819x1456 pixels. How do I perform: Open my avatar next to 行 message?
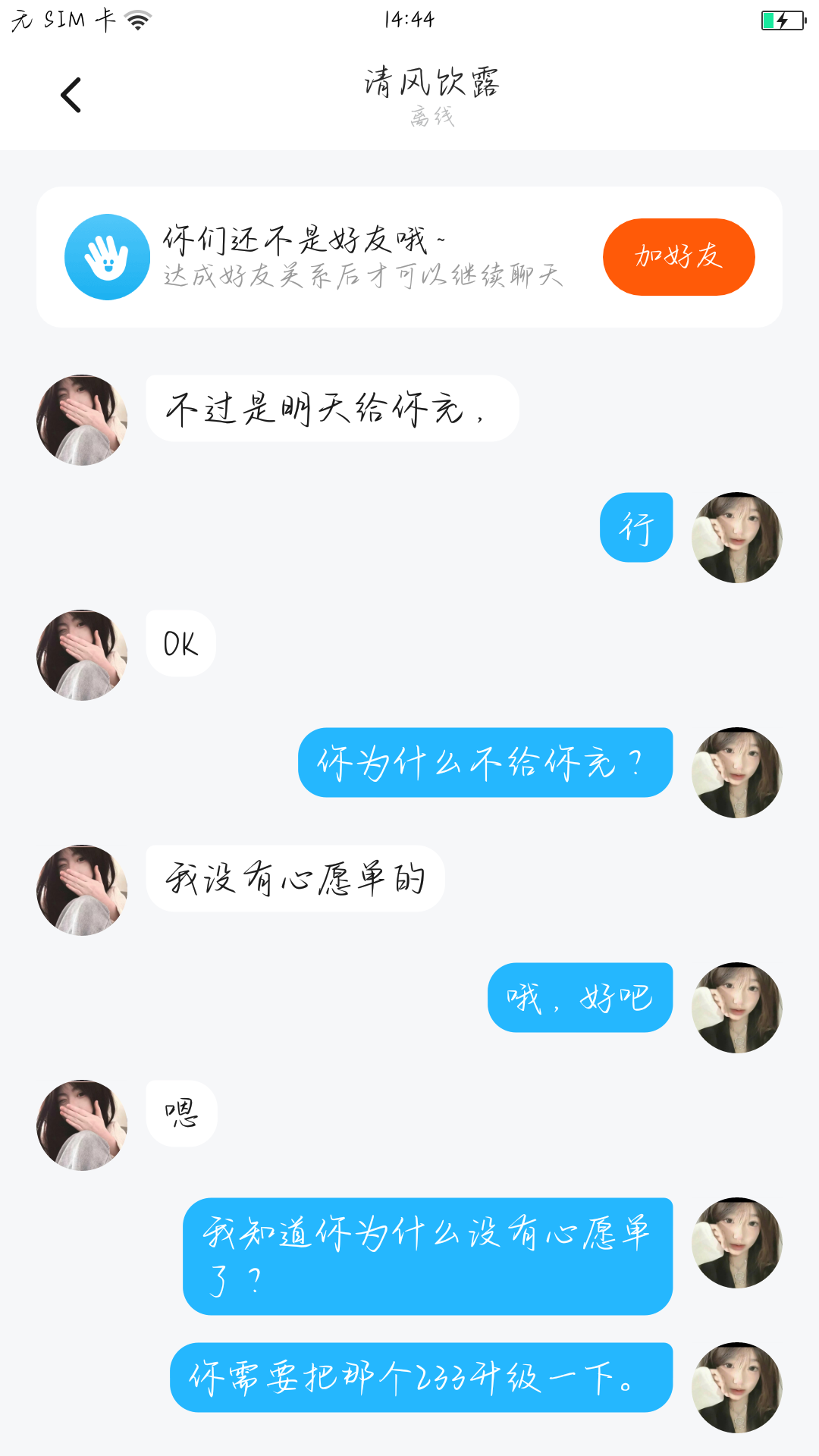coord(736,538)
